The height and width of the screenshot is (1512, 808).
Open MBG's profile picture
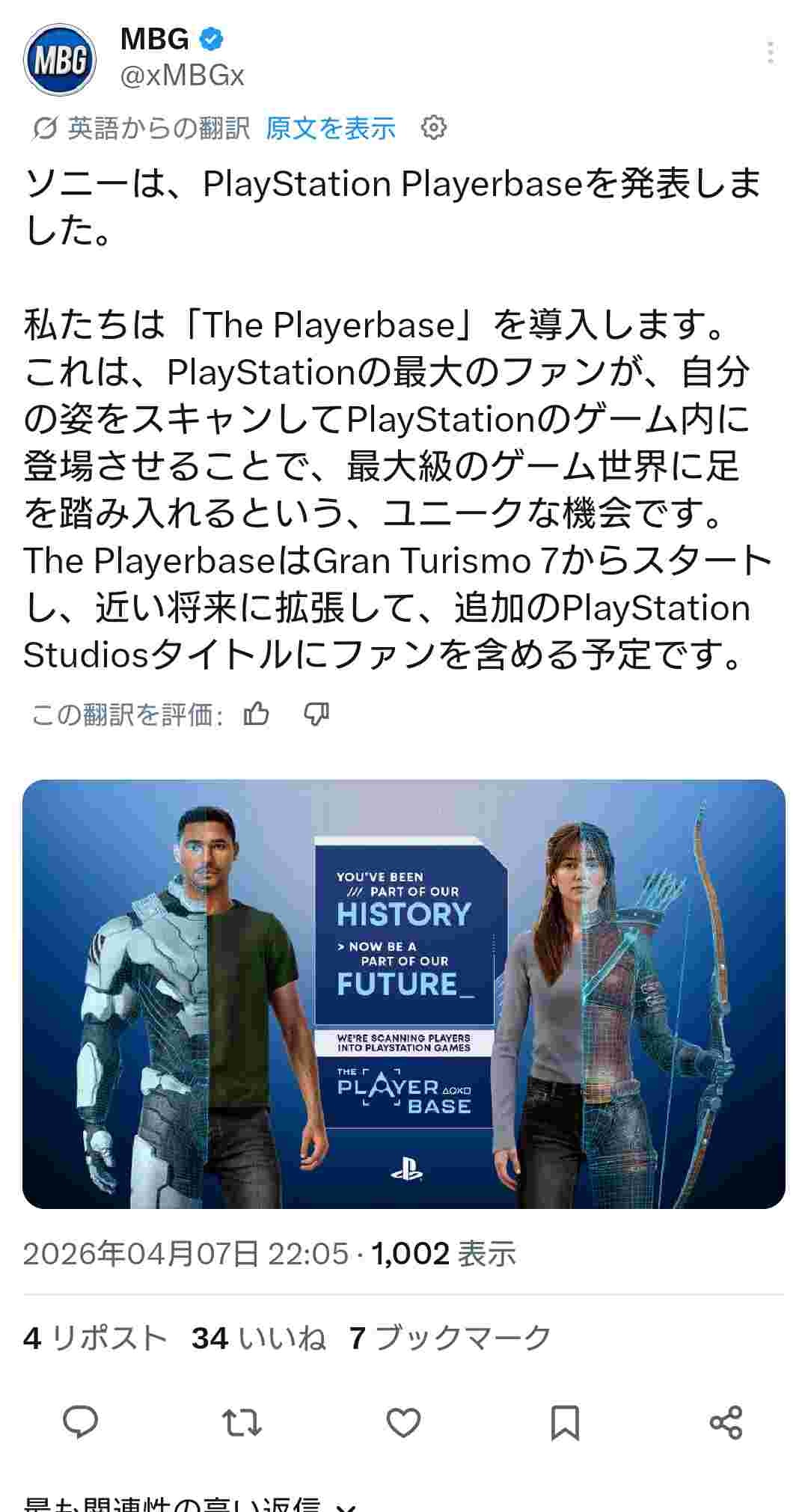pyautogui.click(x=60, y=60)
